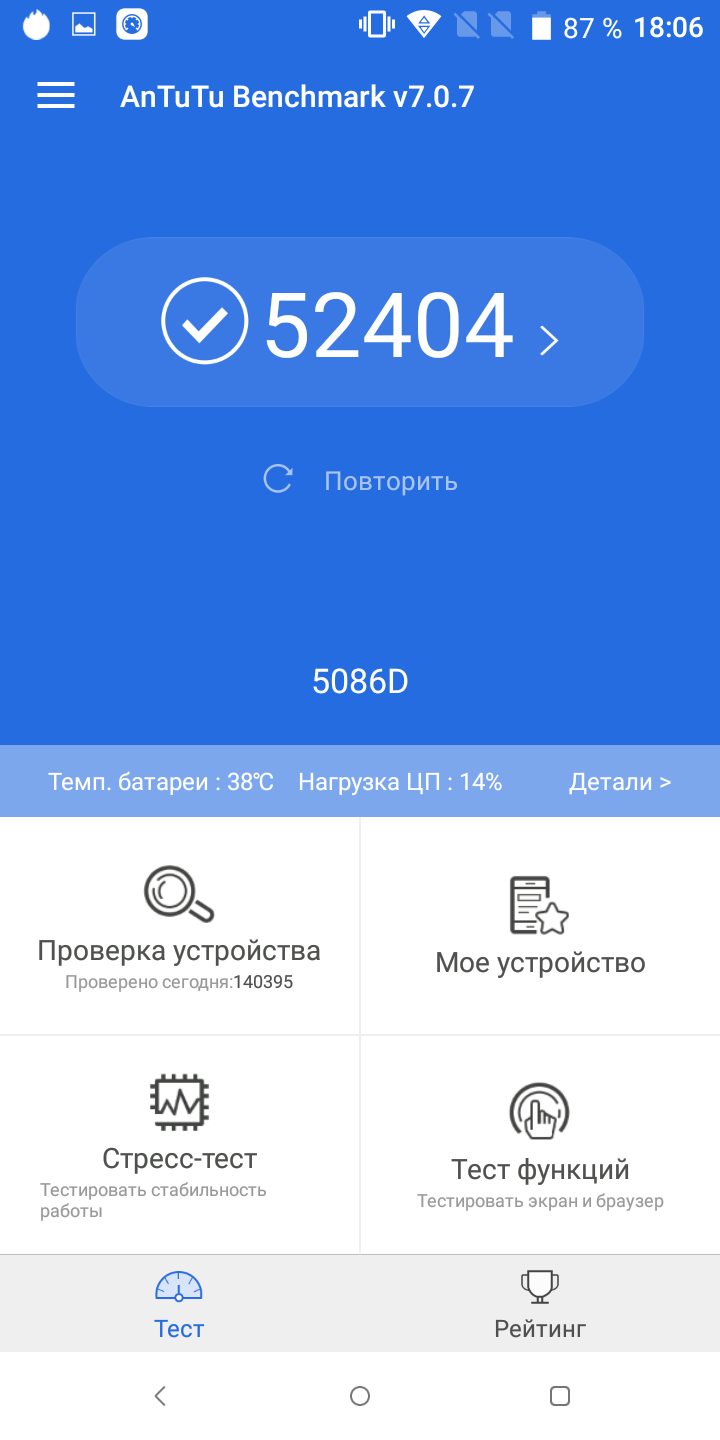Open the 52404 score details

(360, 323)
